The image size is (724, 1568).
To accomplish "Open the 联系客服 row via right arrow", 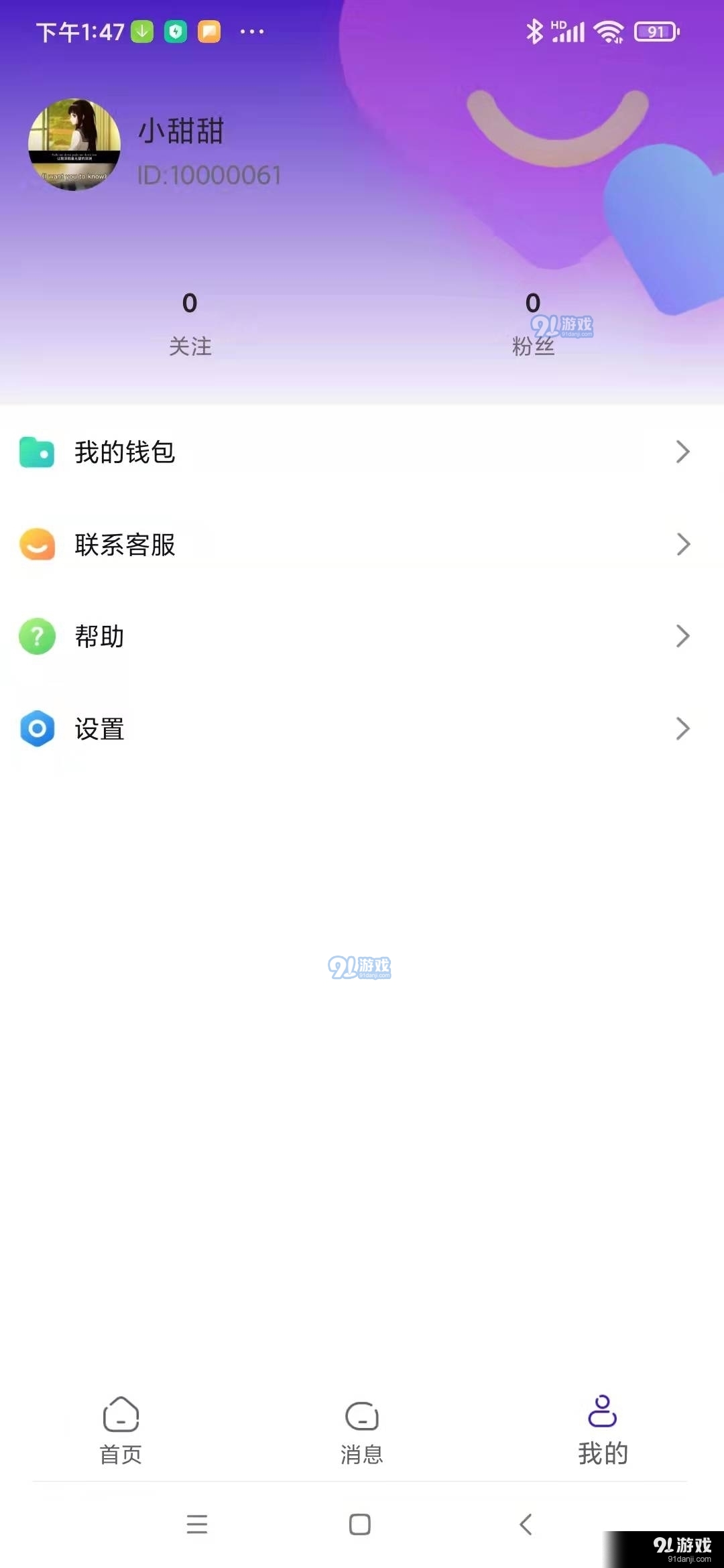I will point(684,545).
